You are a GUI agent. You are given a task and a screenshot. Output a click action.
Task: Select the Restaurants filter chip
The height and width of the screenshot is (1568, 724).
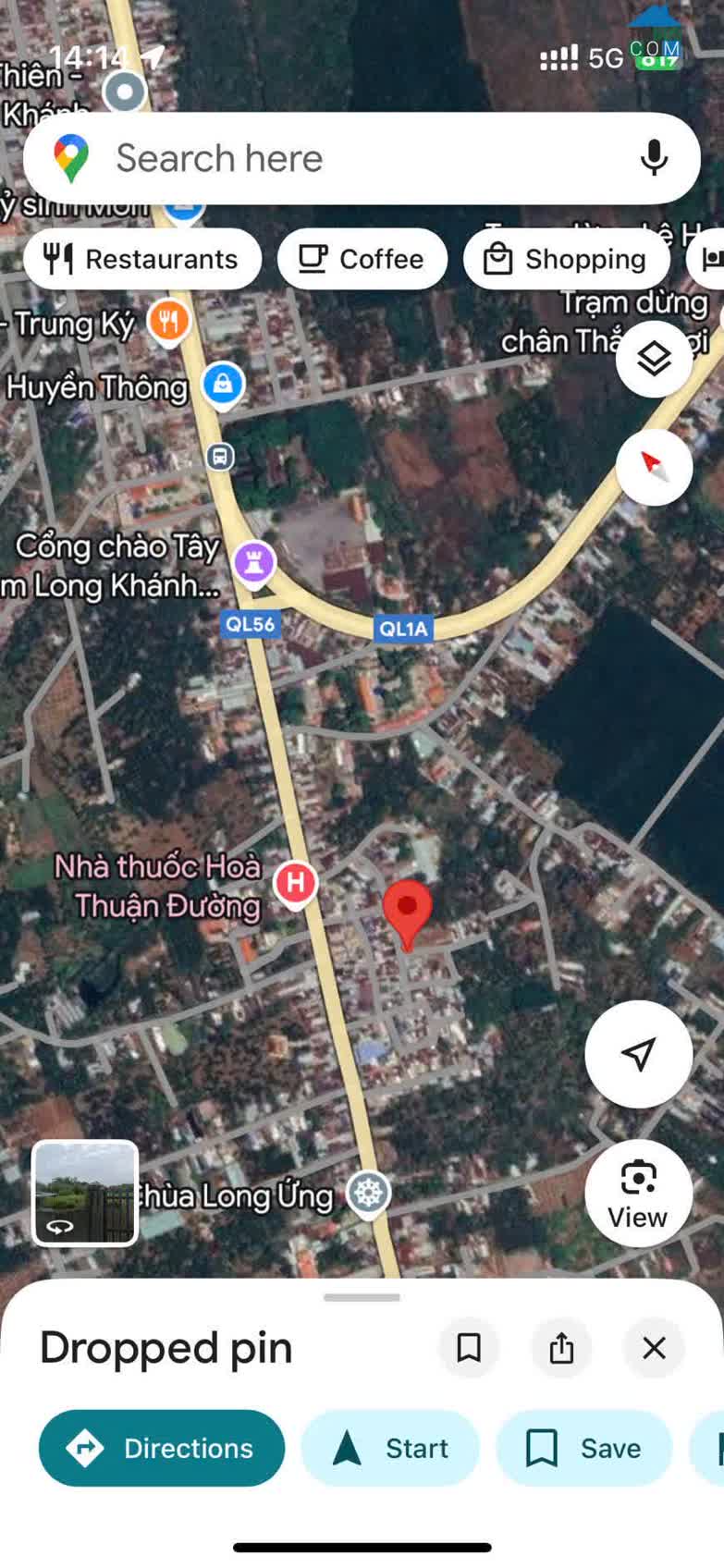(142, 259)
